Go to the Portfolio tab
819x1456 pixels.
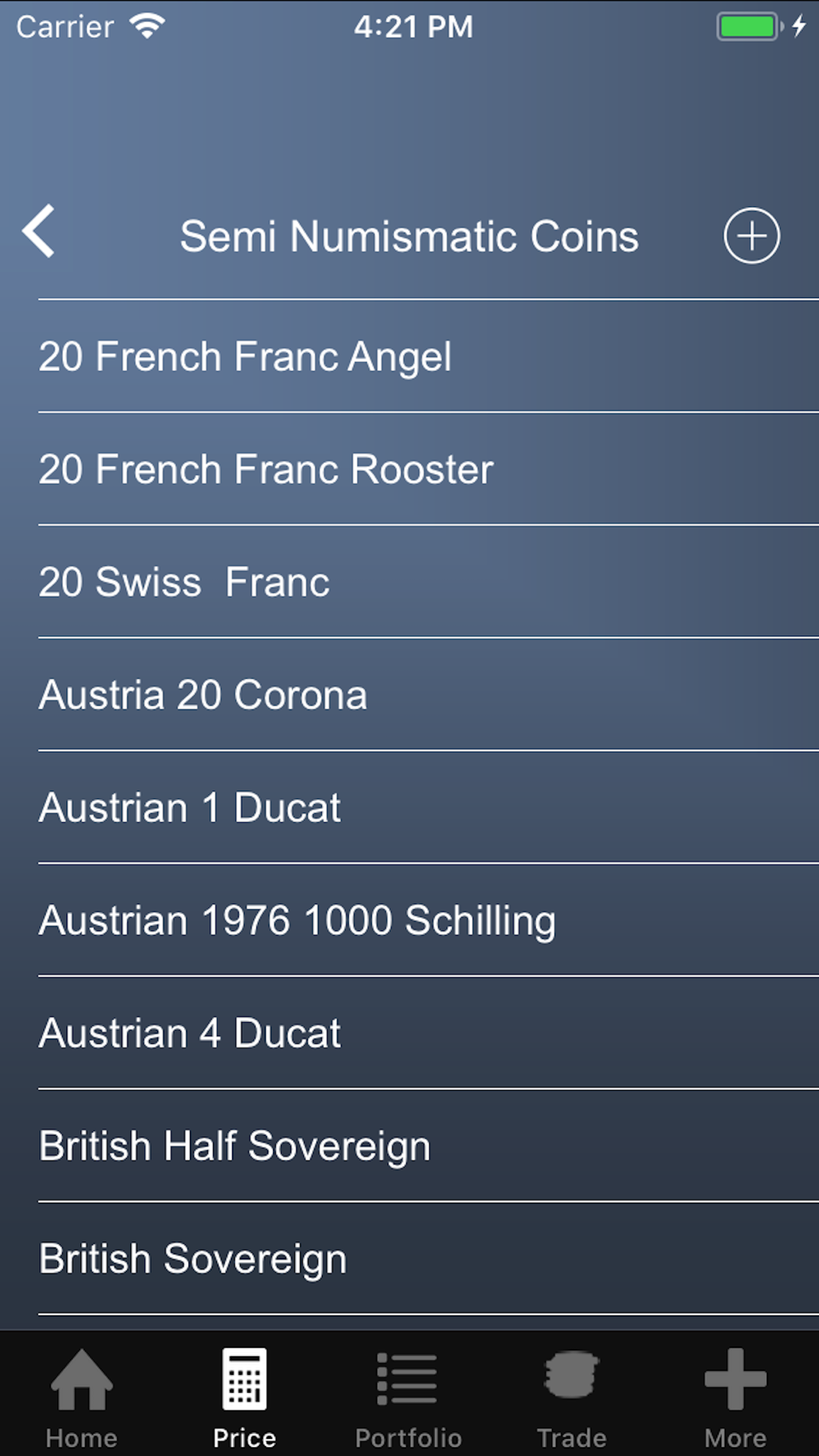click(x=408, y=1397)
